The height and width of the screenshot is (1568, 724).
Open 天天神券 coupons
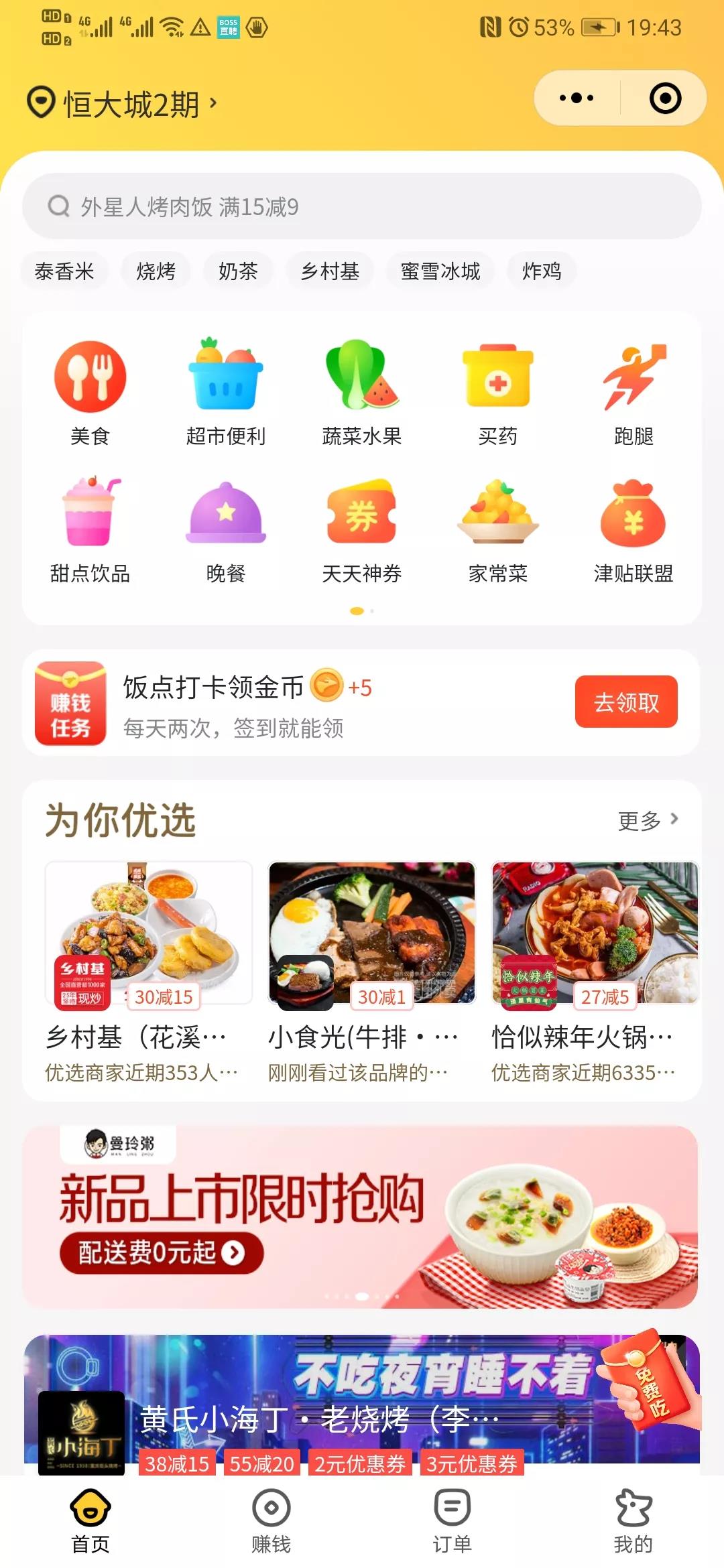tap(362, 531)
